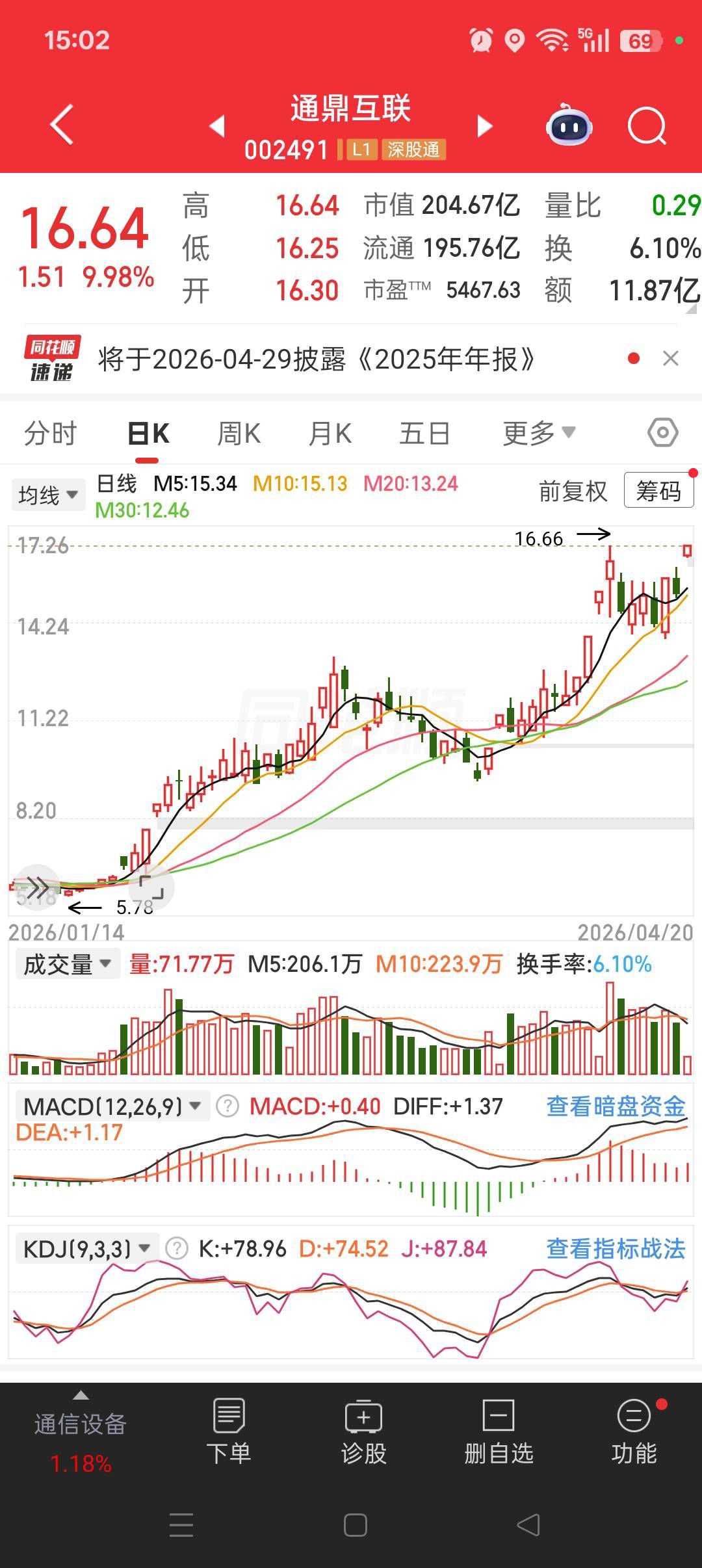Screen dimensions: 702x1568
Task: Switch to the 月K chart tab
Action: [330, 433]
